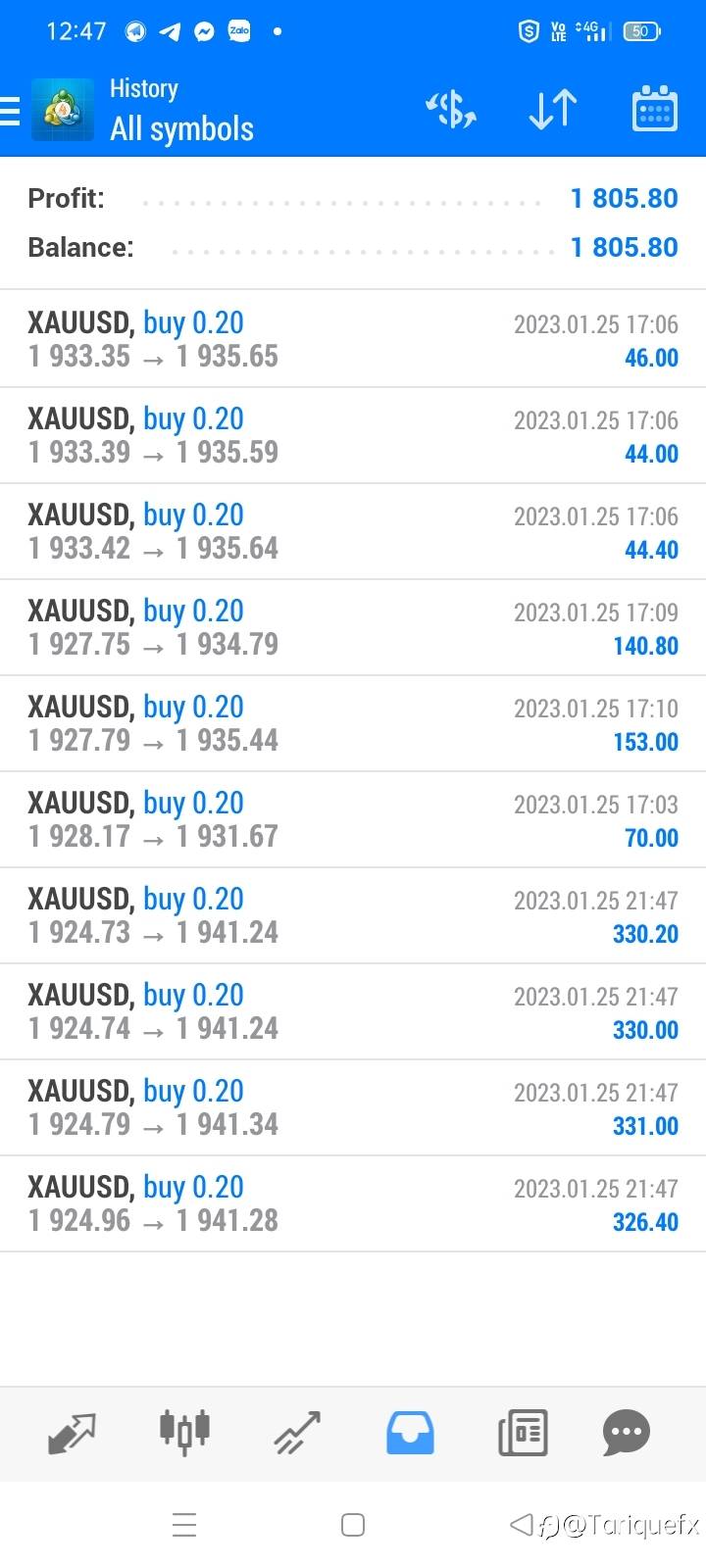View the trade with 326.40 profit
This screenshot has height=1568, width=706.
point(353,1203)
